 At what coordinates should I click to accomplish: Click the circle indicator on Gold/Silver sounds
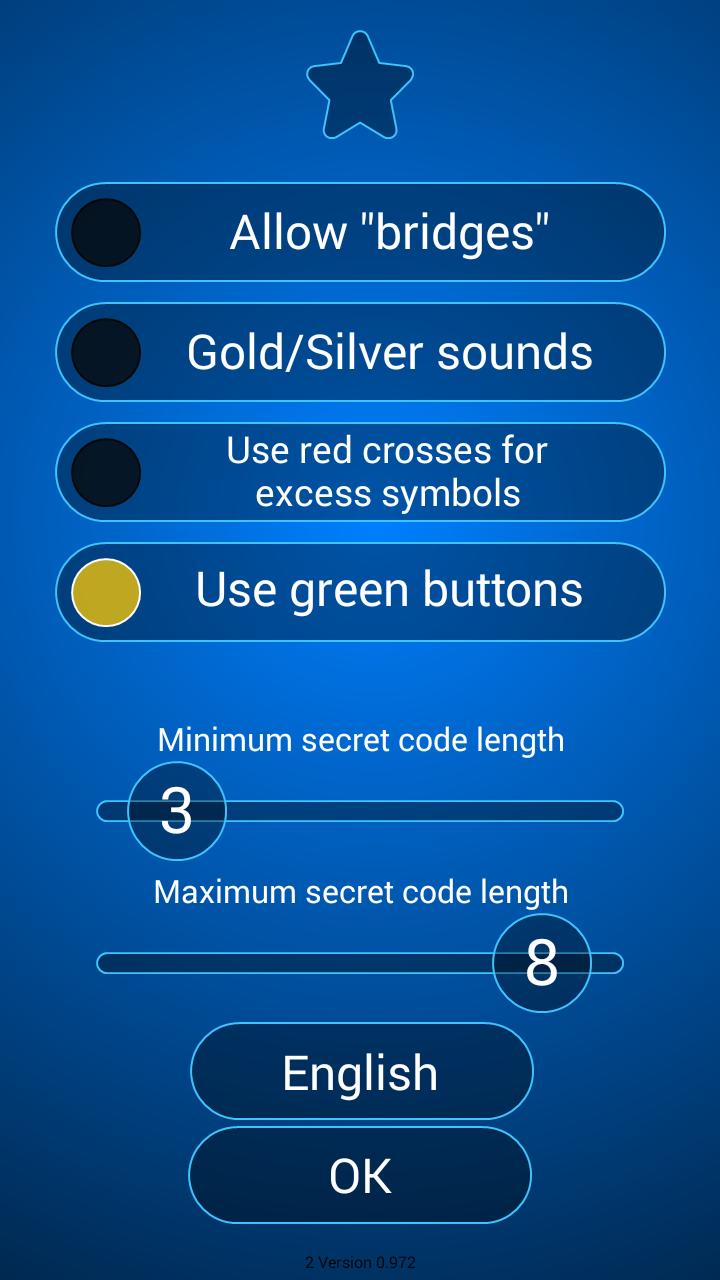point(105,351)
